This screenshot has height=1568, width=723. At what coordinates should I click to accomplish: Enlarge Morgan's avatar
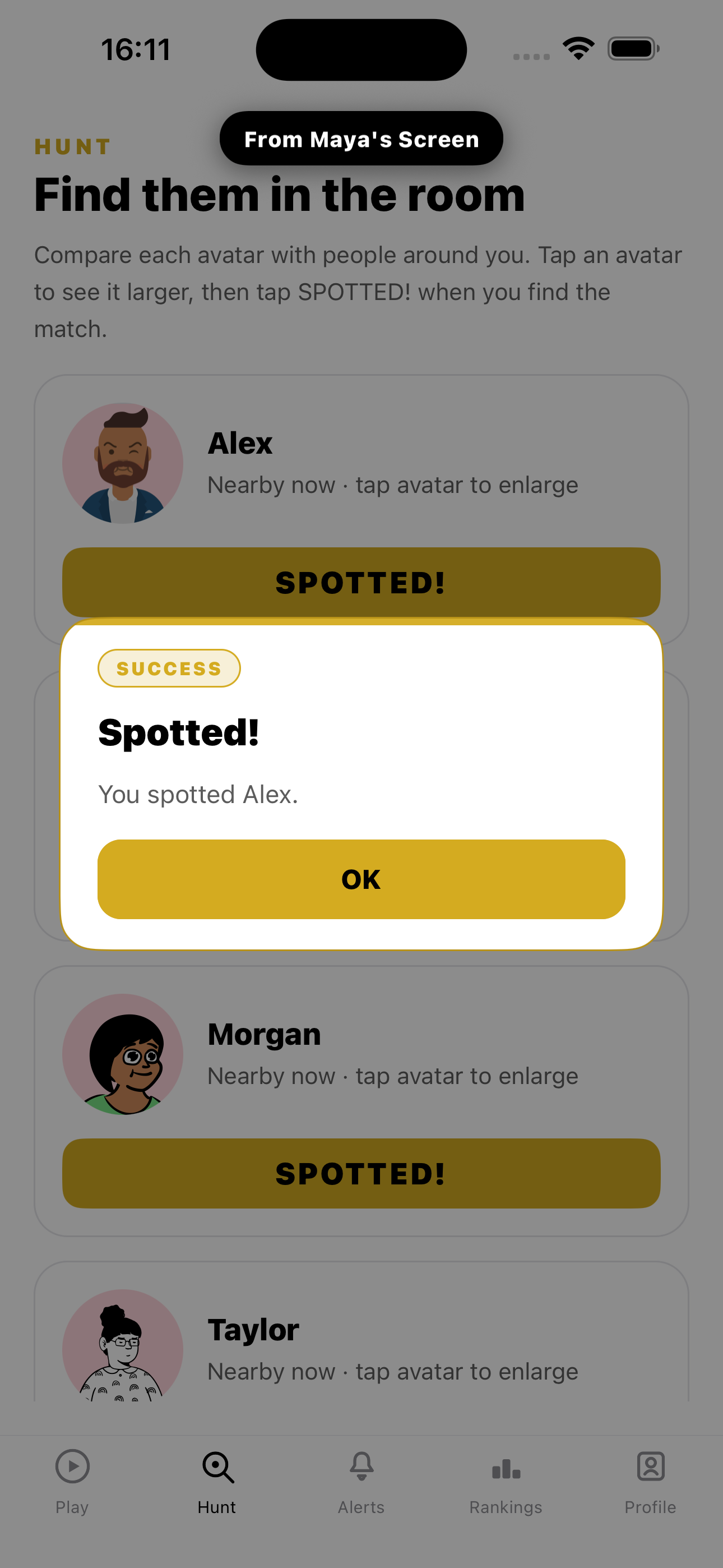pos(123,1054)
